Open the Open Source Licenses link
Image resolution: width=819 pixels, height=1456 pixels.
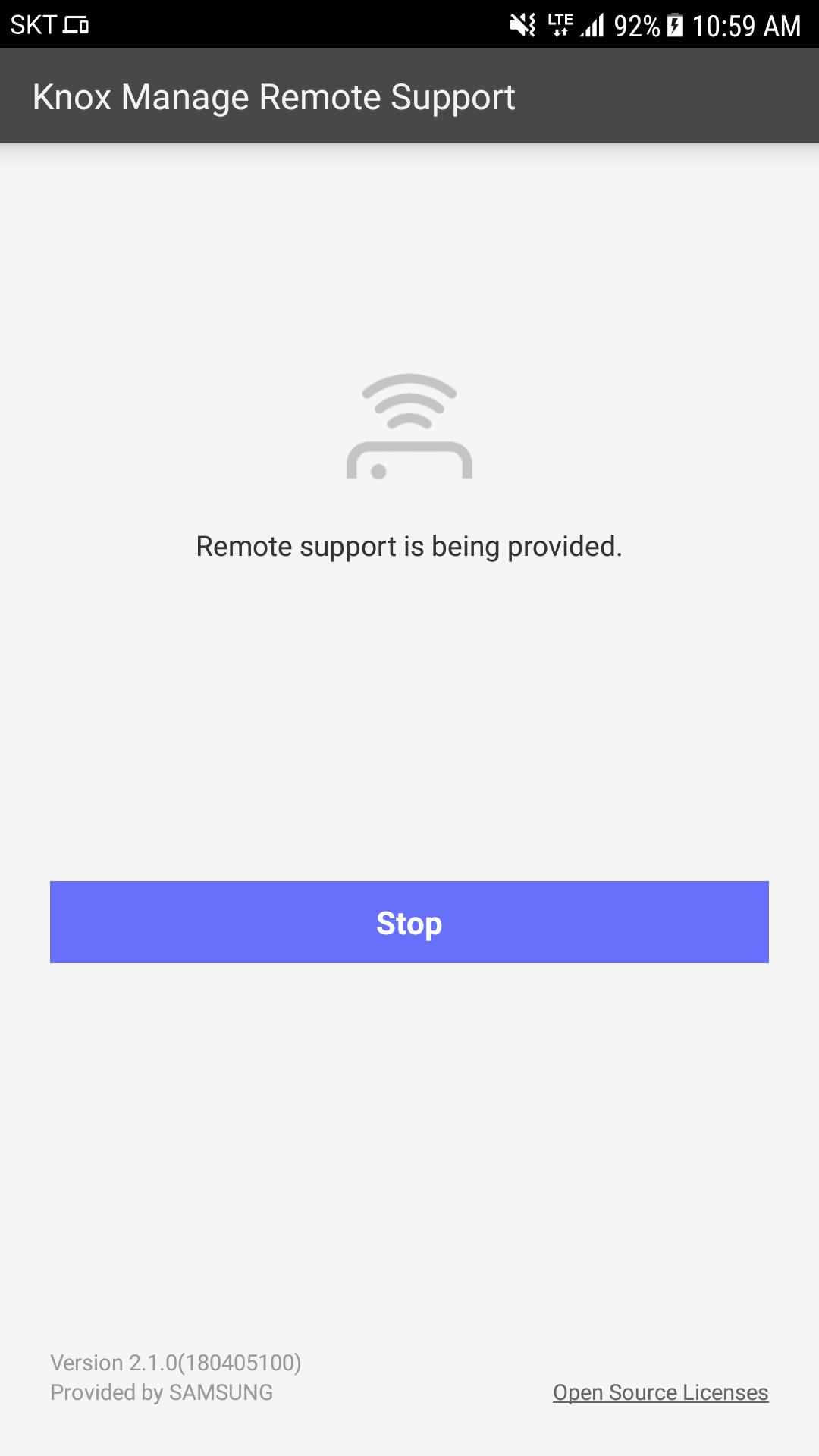tap(661, 1392)
